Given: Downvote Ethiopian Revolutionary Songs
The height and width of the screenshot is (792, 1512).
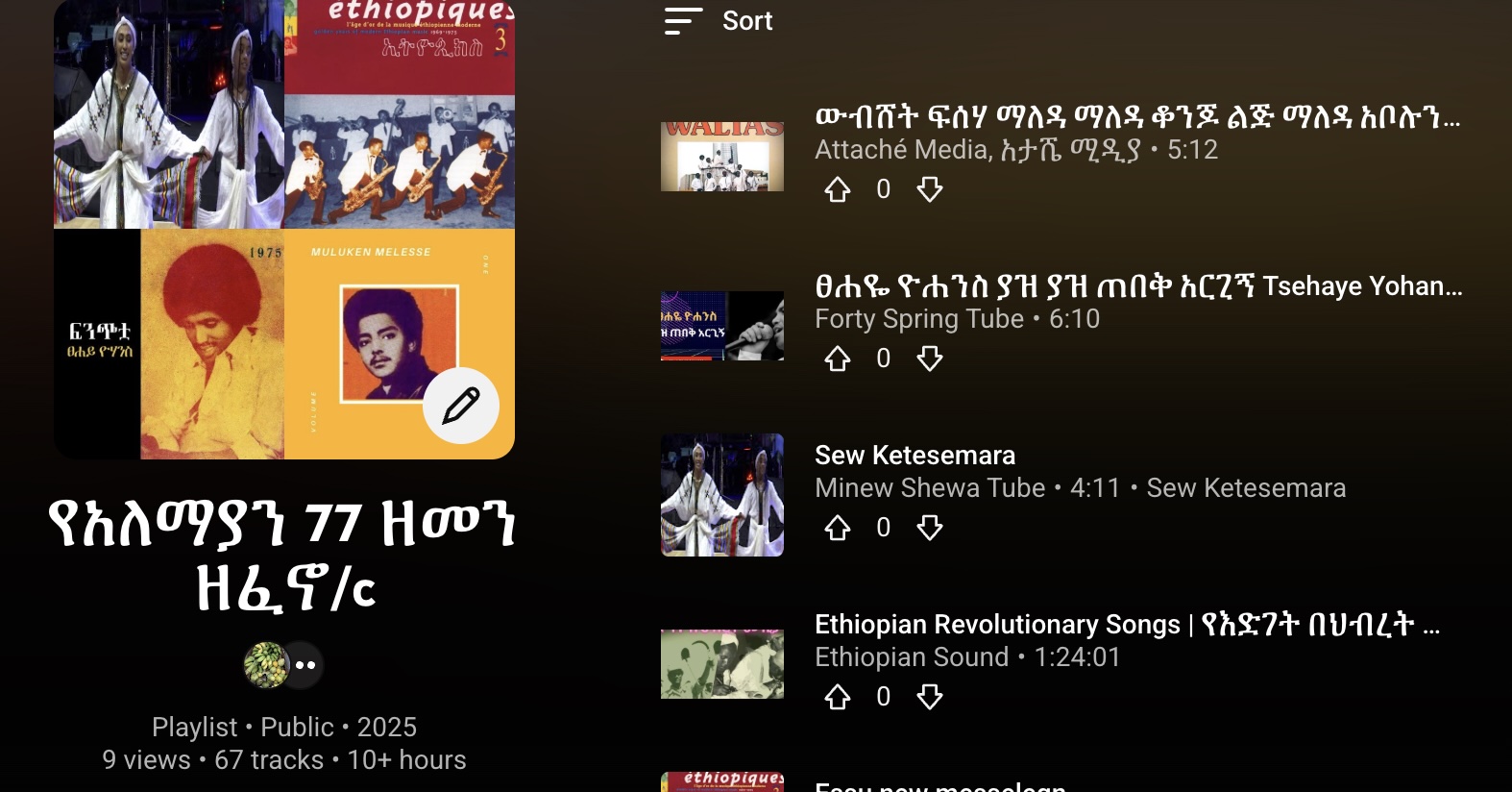Looking at the screenshot, I should click(x=929, y=697).
